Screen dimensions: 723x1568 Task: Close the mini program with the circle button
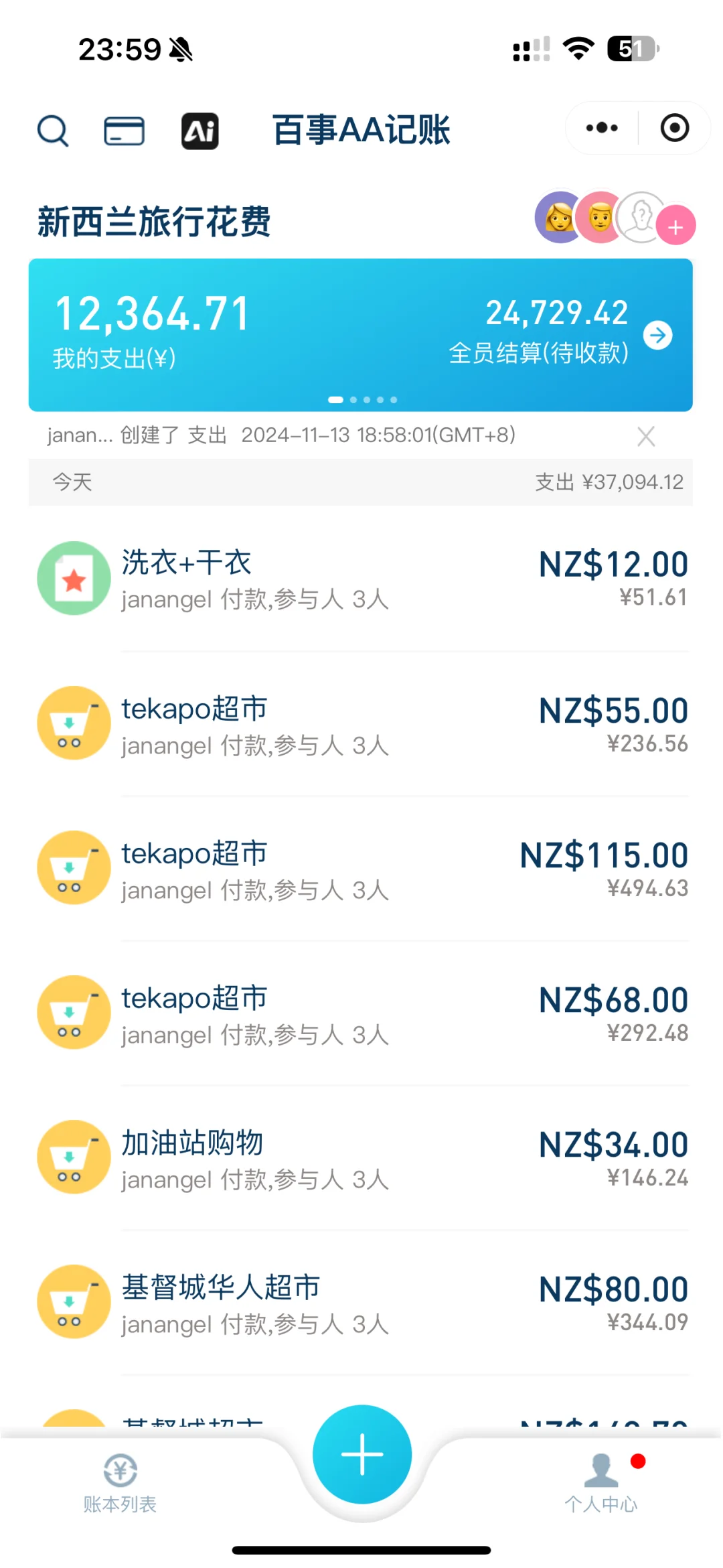pos(674,128)
